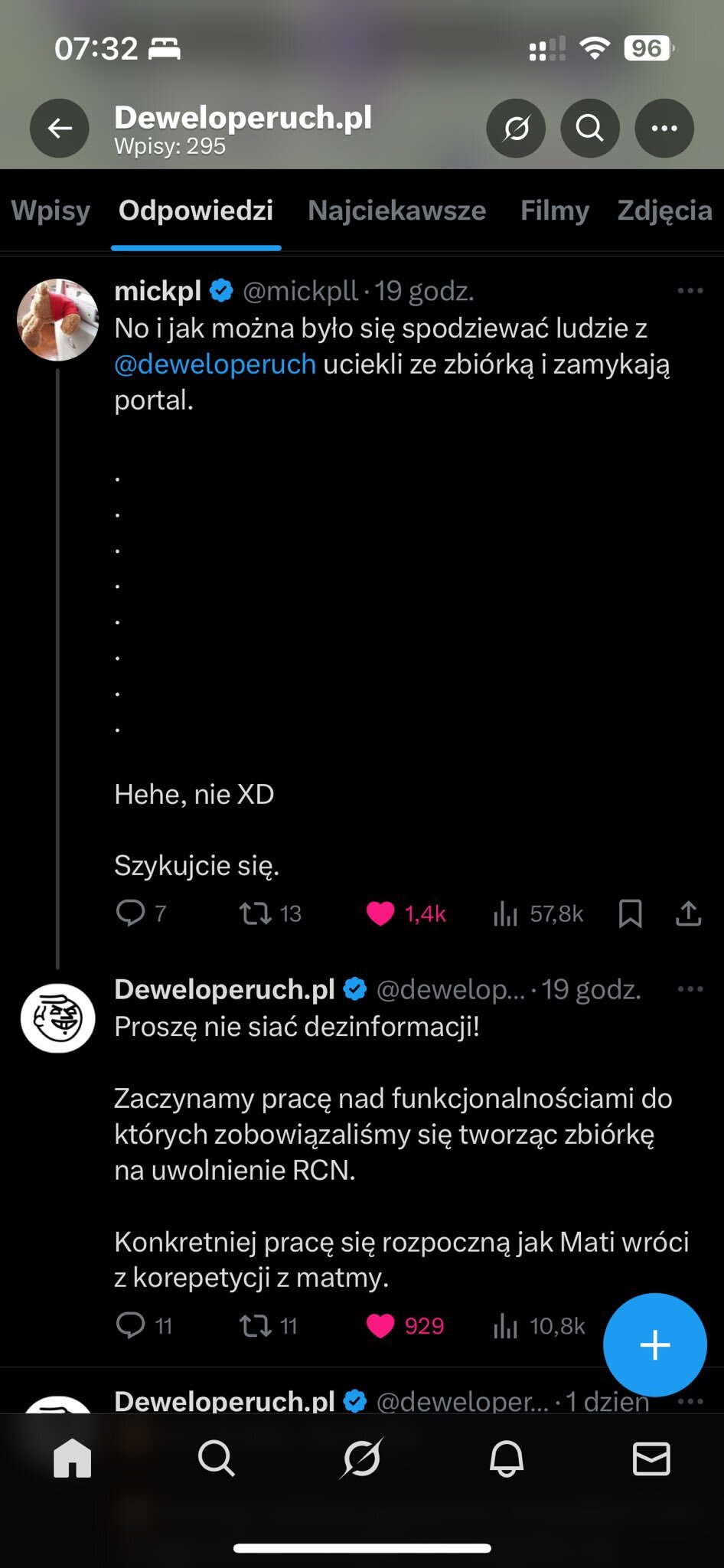This screenshot has width=724, height=1568.
Task: Unlike the Deweloperuch.pl post with 929 likes
Action: 380,1325
